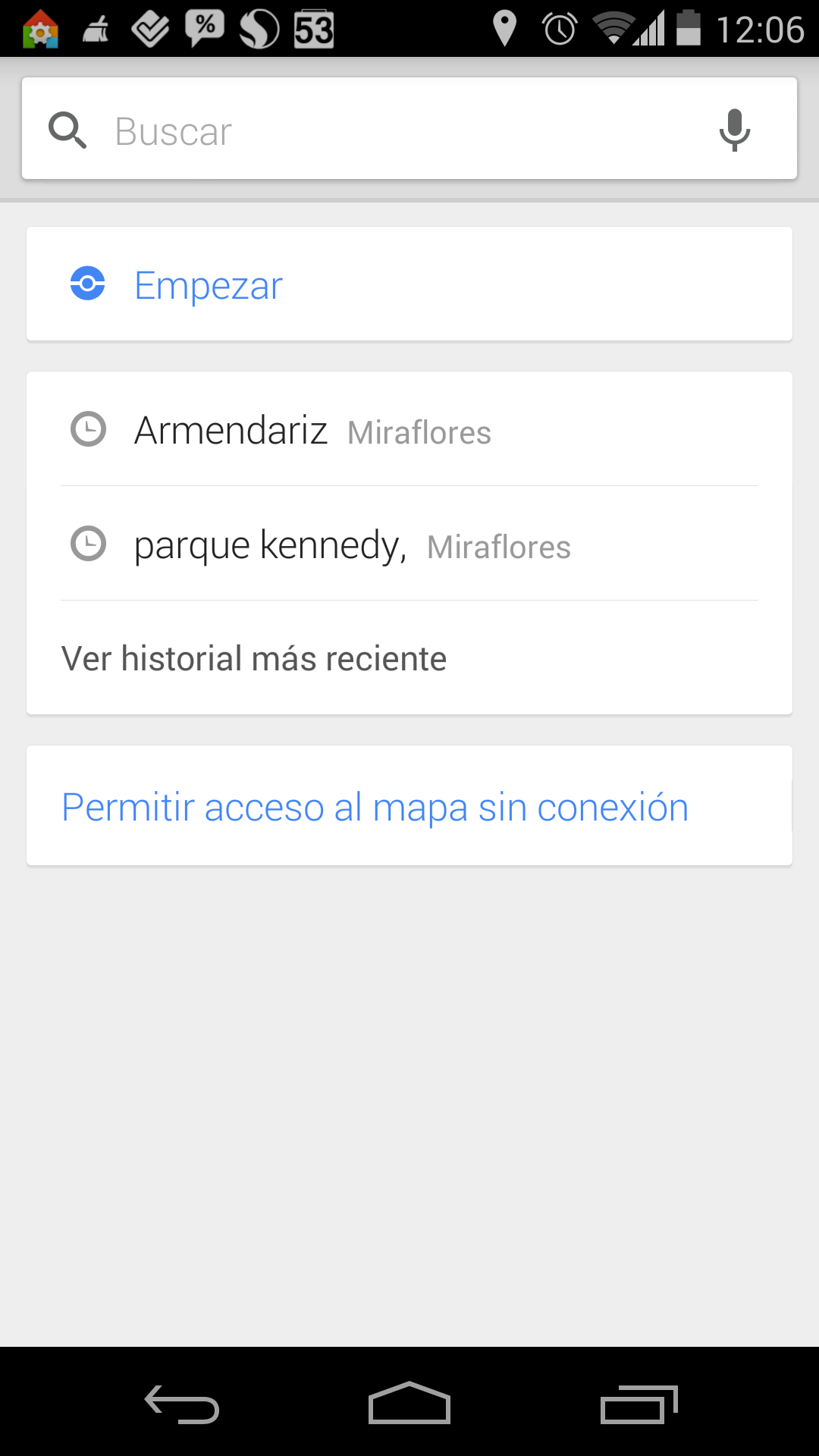Viewport: 819px width, 1456px height.
Task: Open recent search parque kennedy
Action: [x=409, y=544]
